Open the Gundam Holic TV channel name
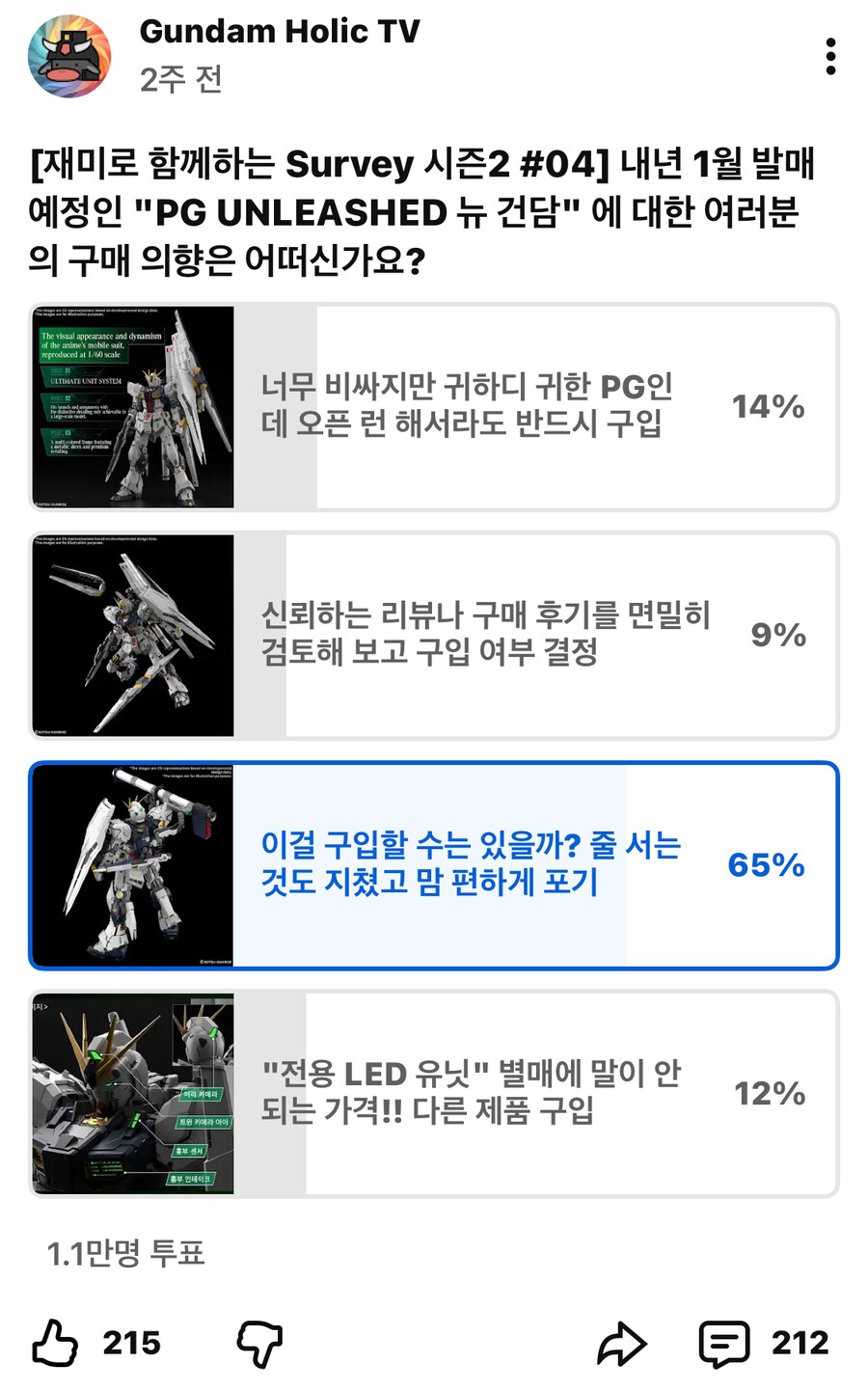The image size is (868, 1391). [280, 32]
